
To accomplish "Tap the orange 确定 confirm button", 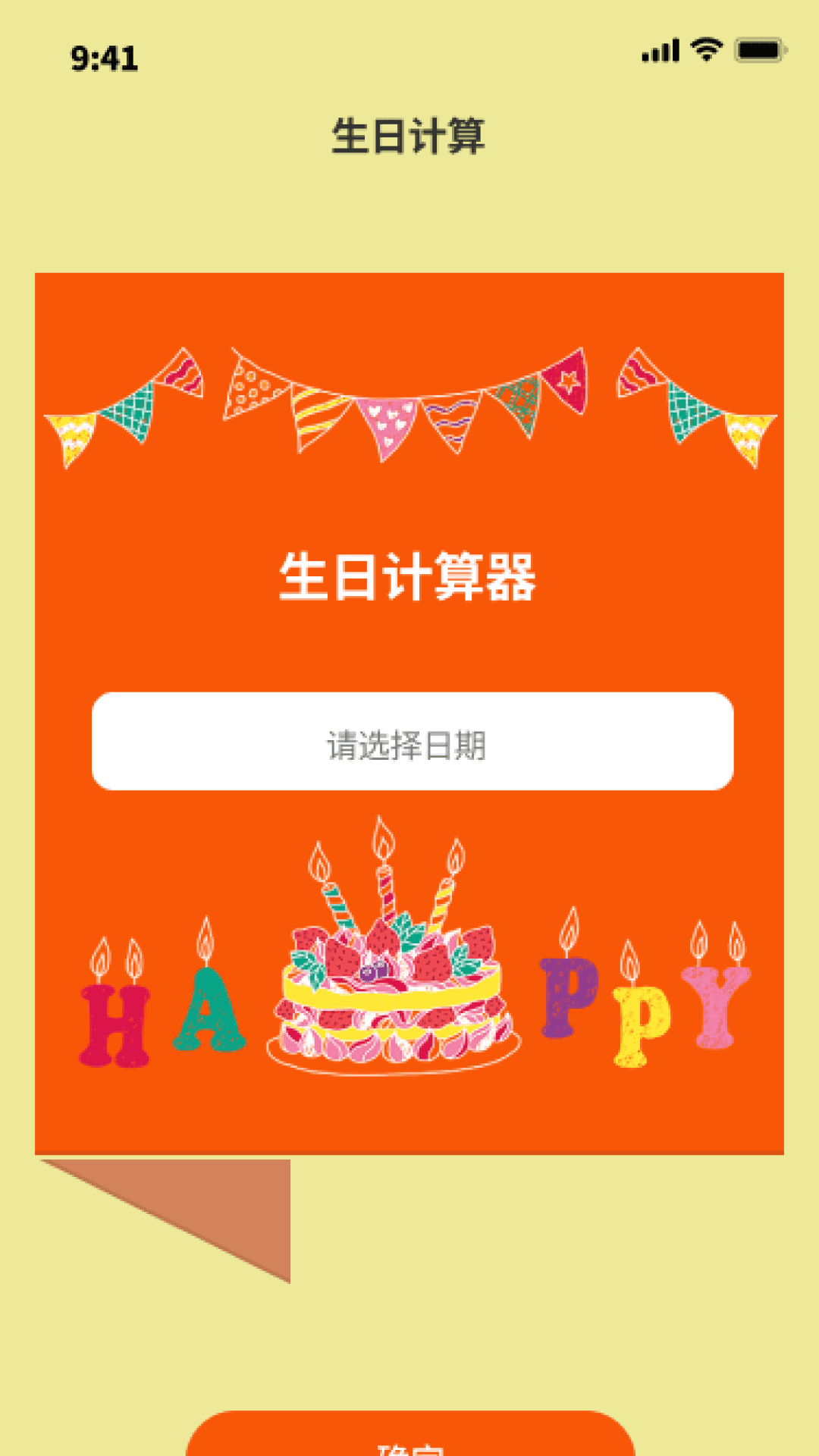I will [x=410, y=1434].
